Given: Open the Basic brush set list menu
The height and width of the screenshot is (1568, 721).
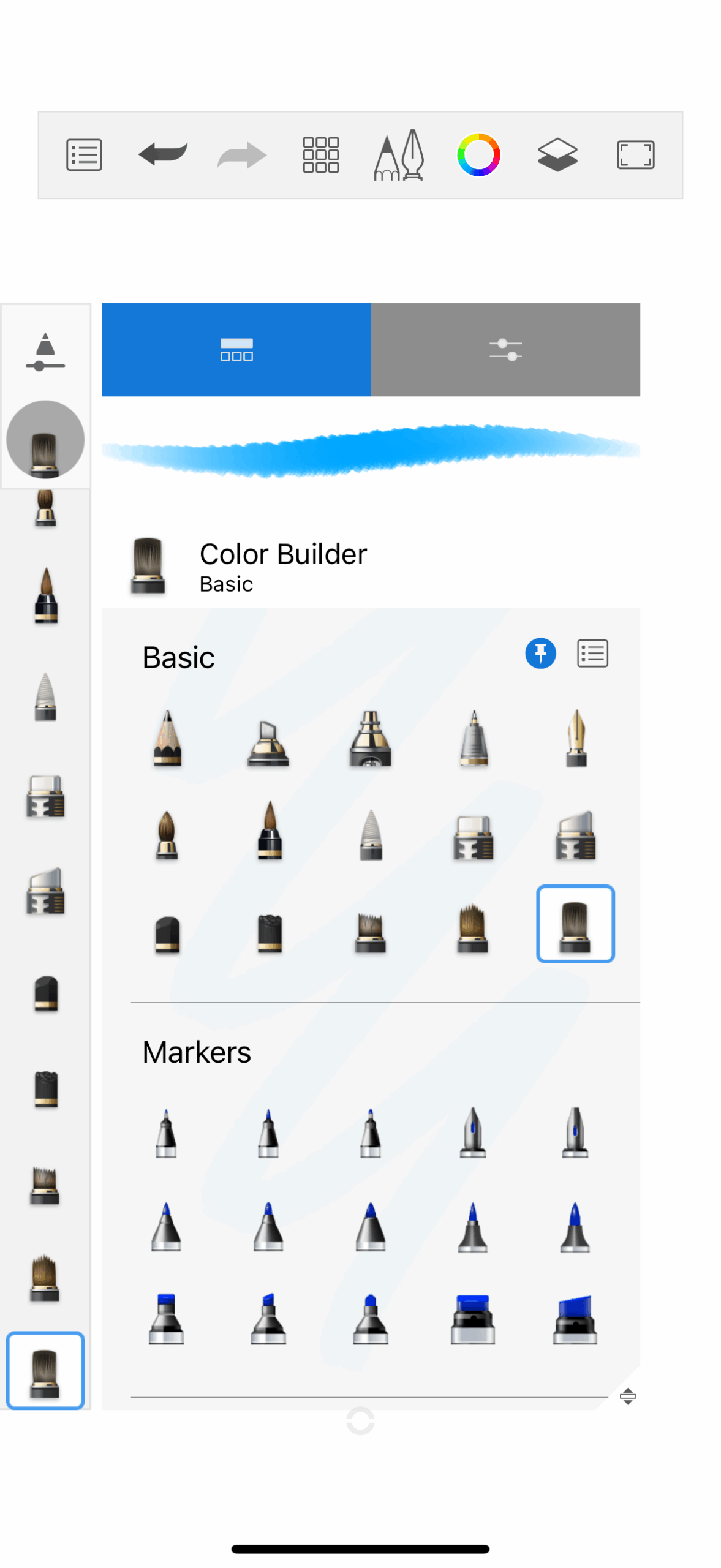Looking at the screenshot, I should [592, 654].
